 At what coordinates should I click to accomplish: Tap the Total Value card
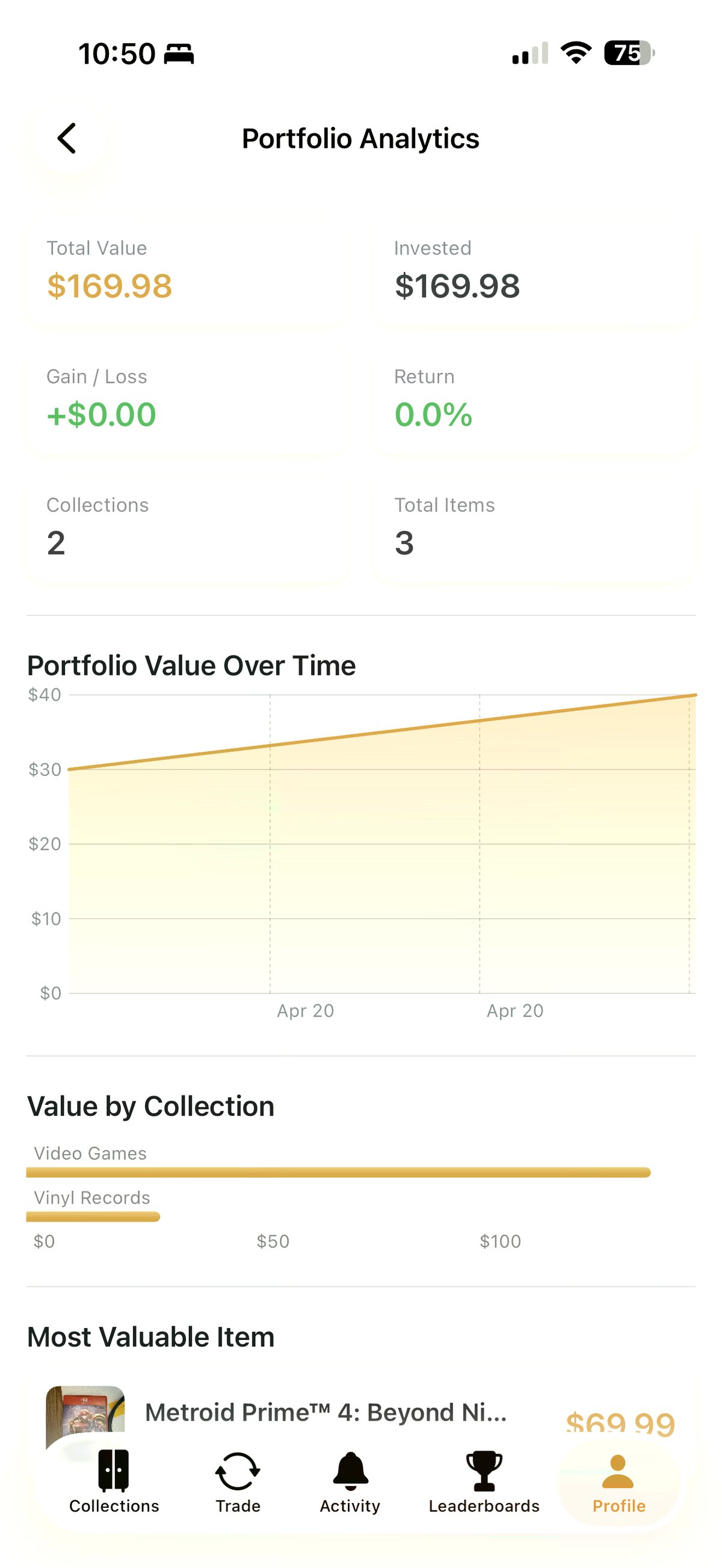[x=186, y=274]
